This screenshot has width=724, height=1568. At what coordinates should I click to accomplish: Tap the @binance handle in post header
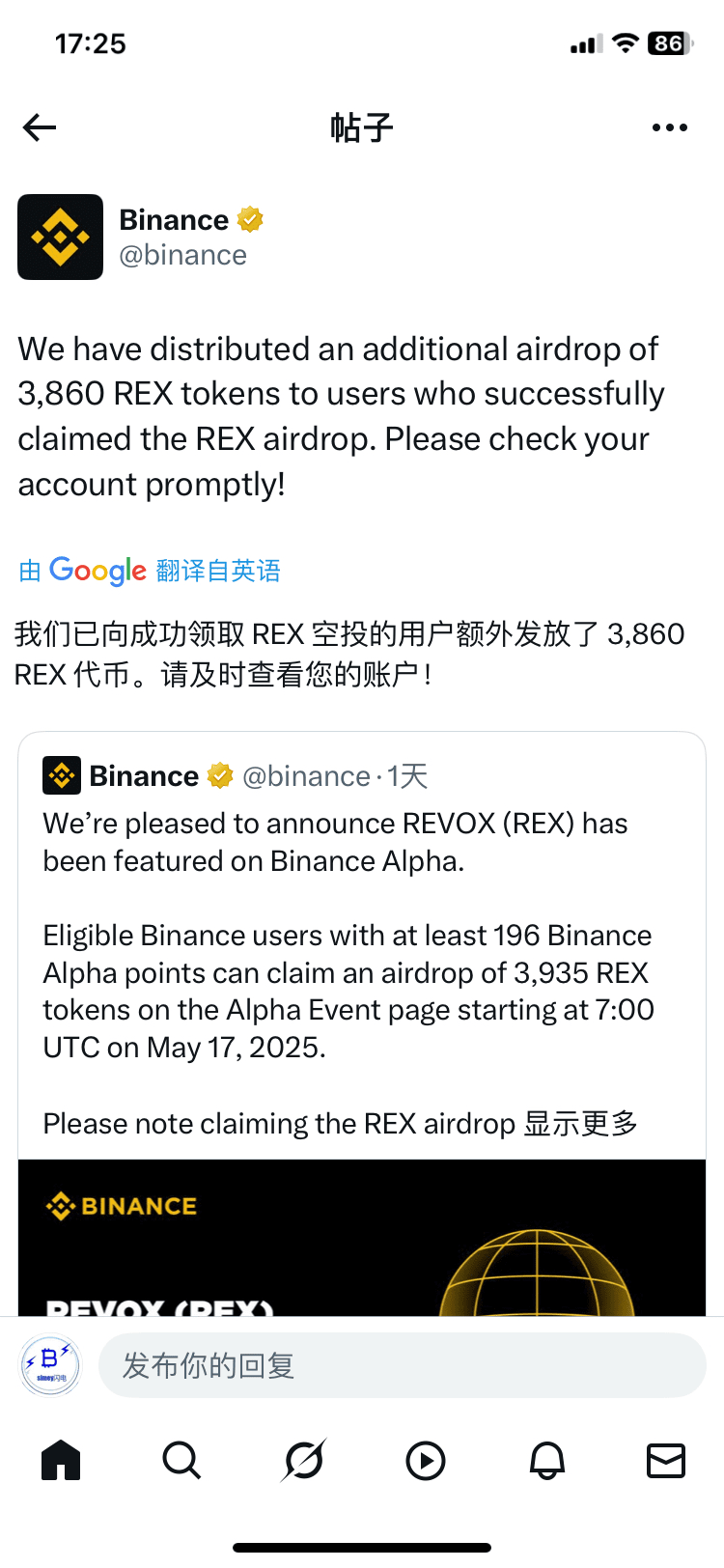coord(182,255)
